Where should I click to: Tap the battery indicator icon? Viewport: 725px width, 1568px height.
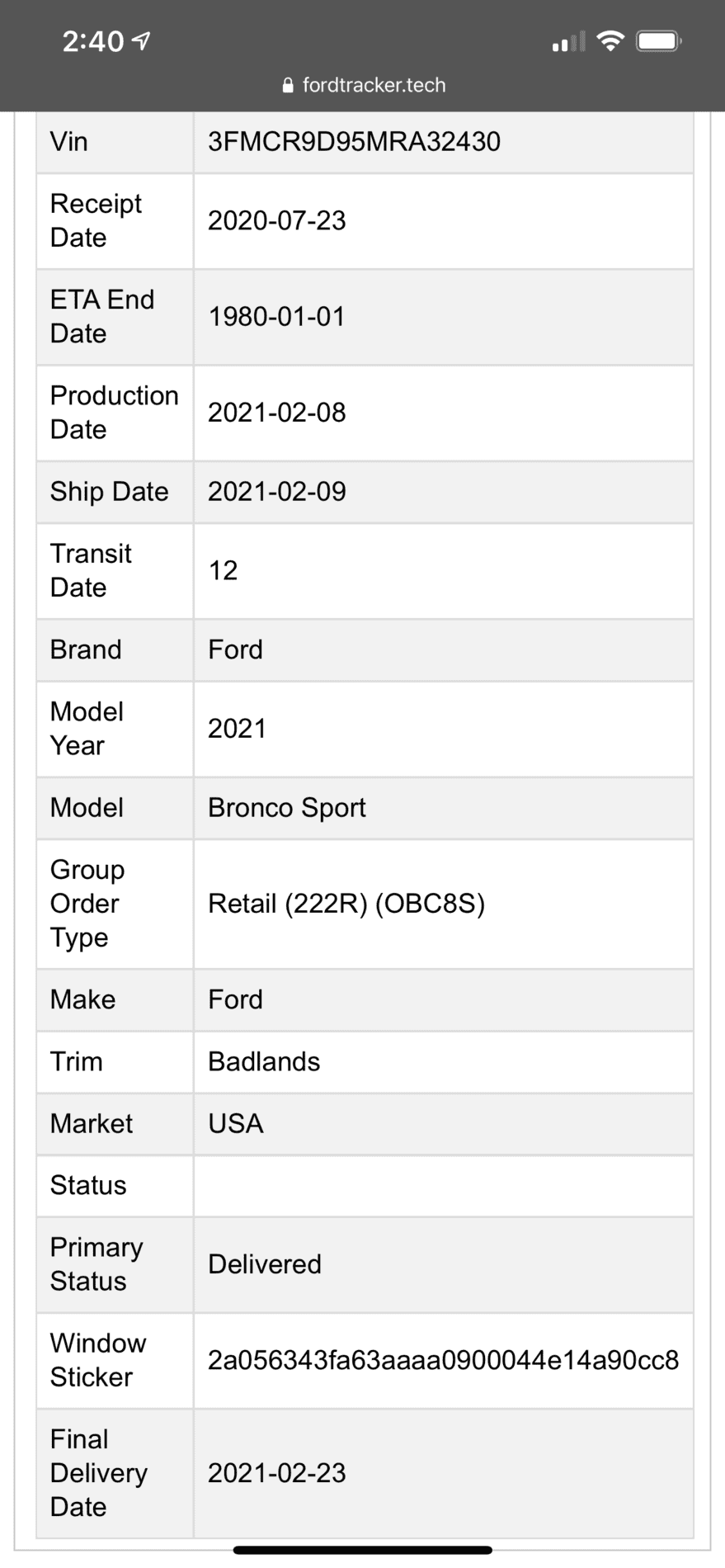pyautogui.click(x=657, y=39)
